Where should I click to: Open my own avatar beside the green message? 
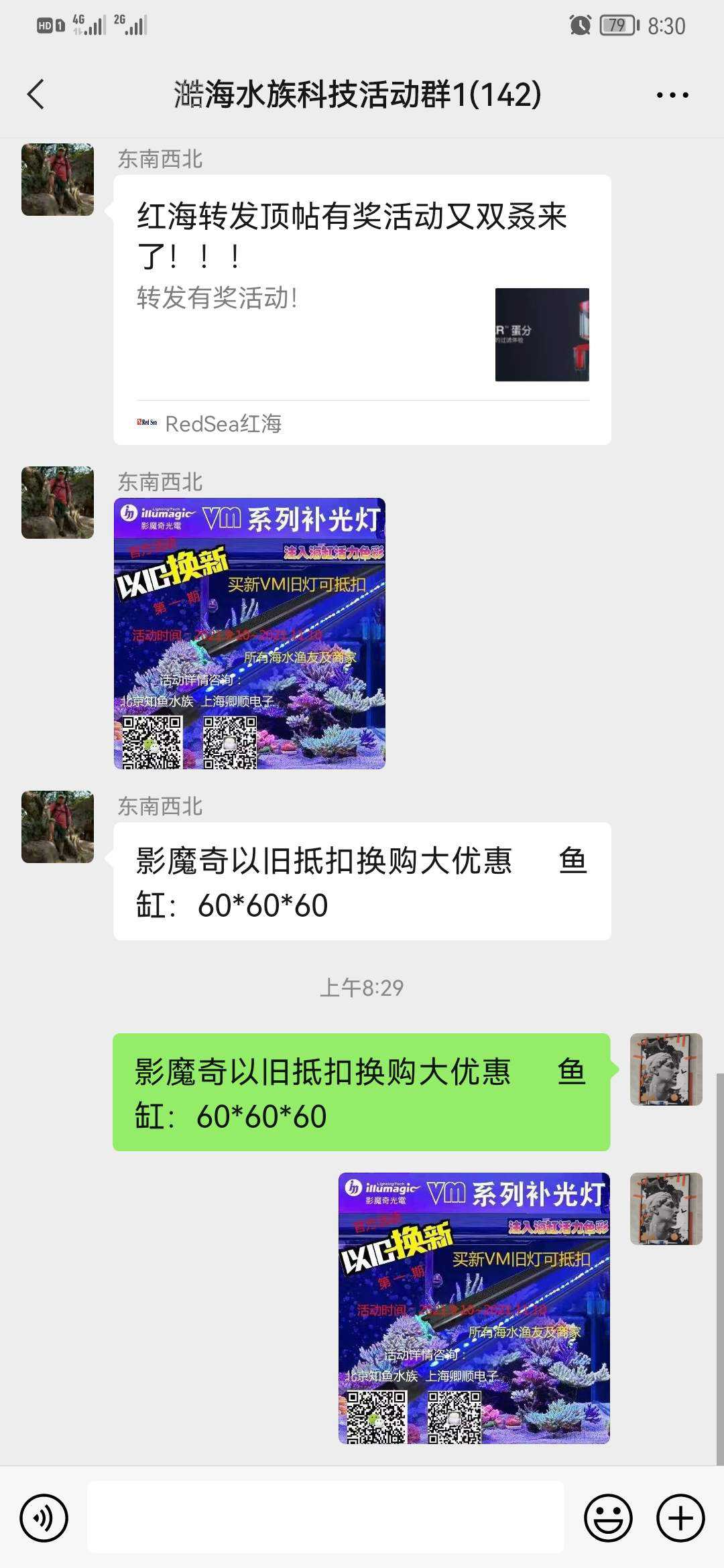pyautogui.click(x=666, y=1069)
